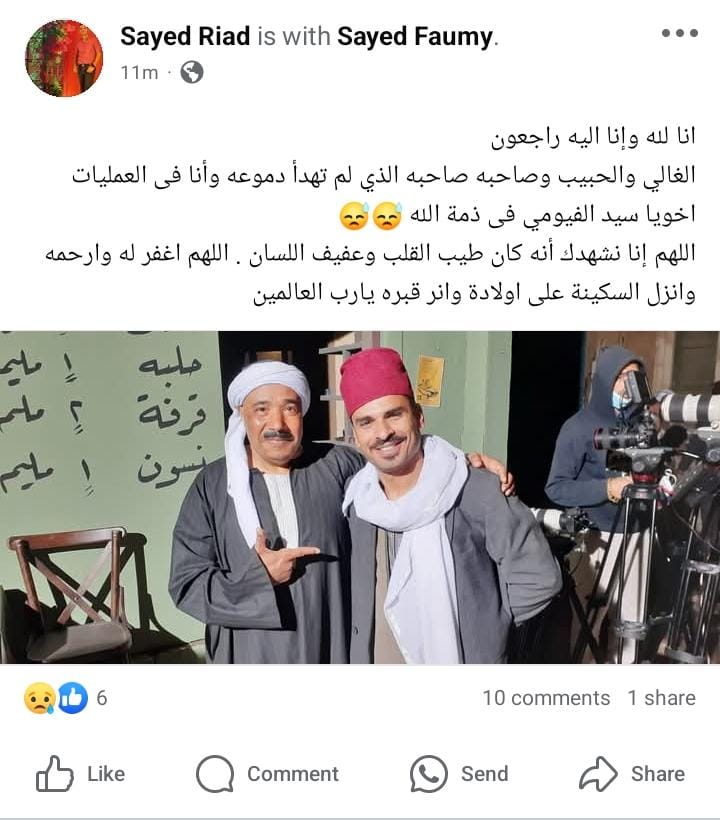Share this post
The height and width of the screenshot is (820, 720).
[x=632, y=774]
